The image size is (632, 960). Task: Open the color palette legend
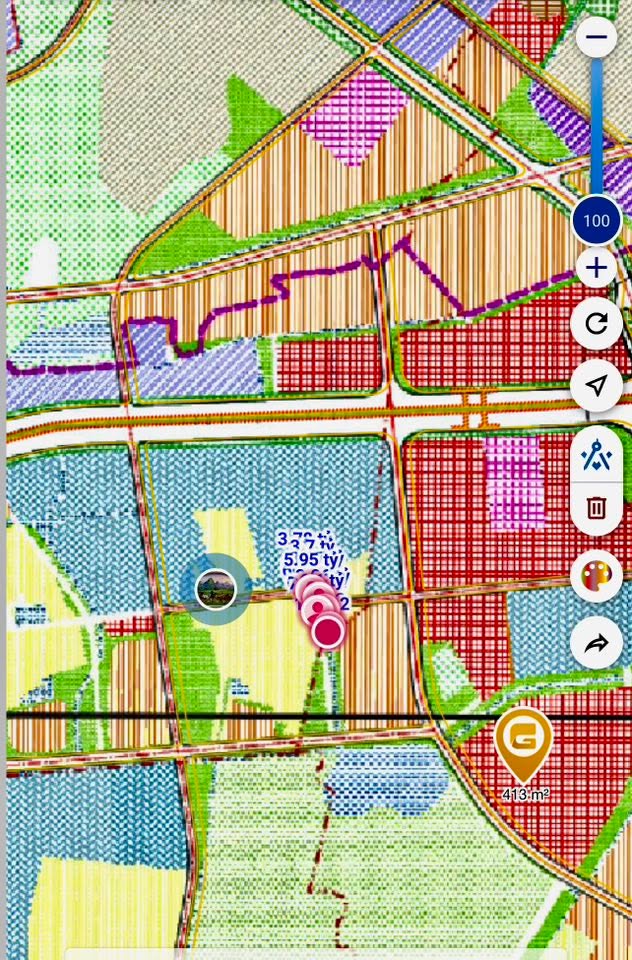pyautogui.click(x=596, y=577)
